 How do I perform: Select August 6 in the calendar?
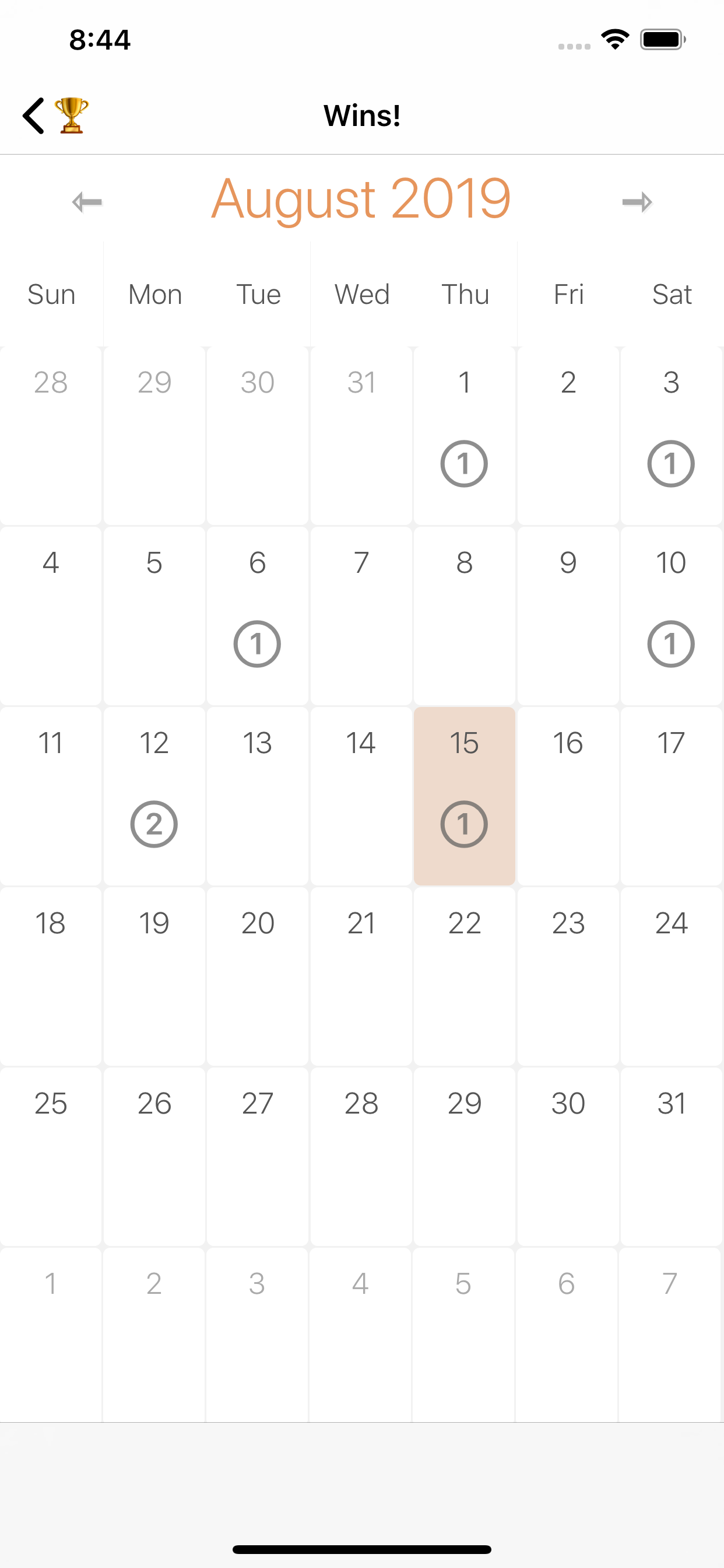pos(257,616)
